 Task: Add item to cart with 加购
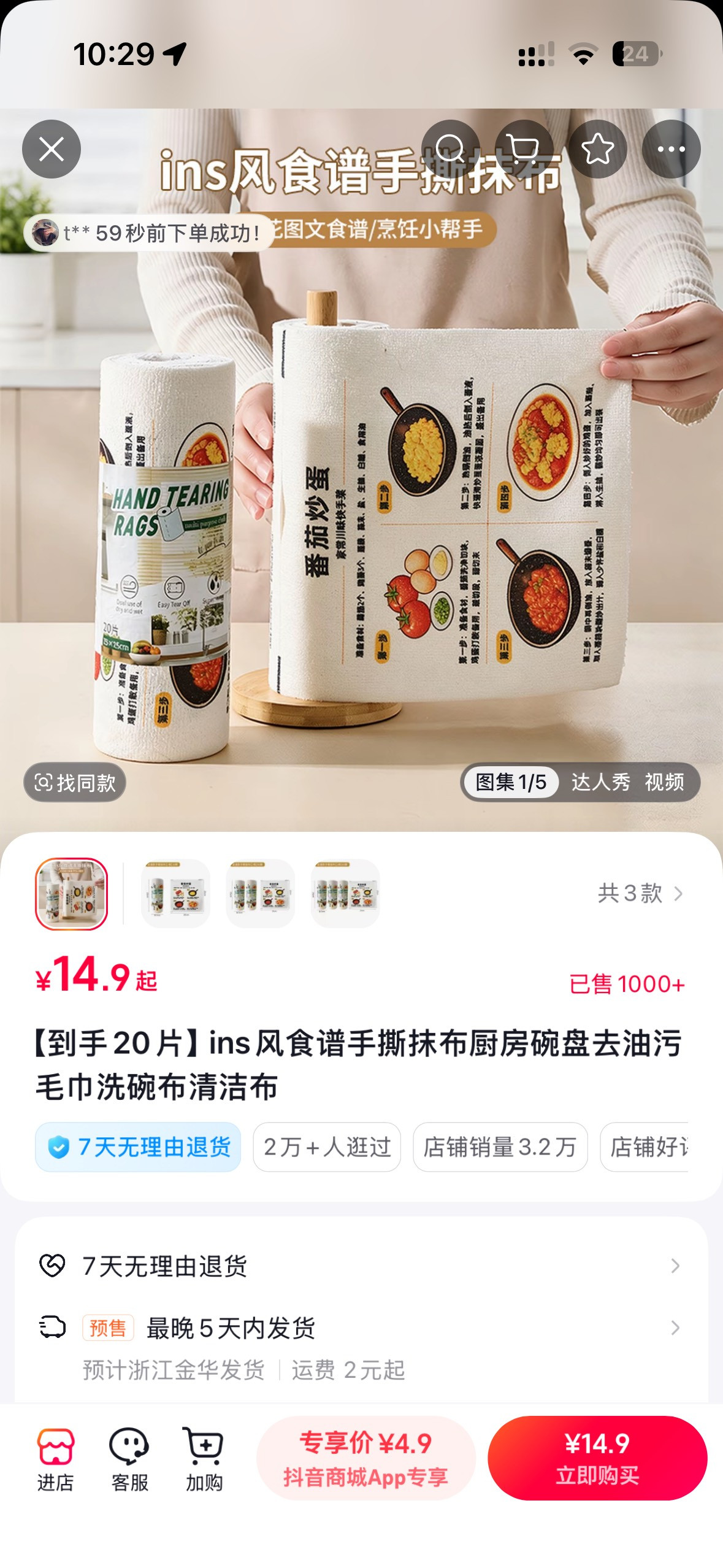(x=204, y=1460)
